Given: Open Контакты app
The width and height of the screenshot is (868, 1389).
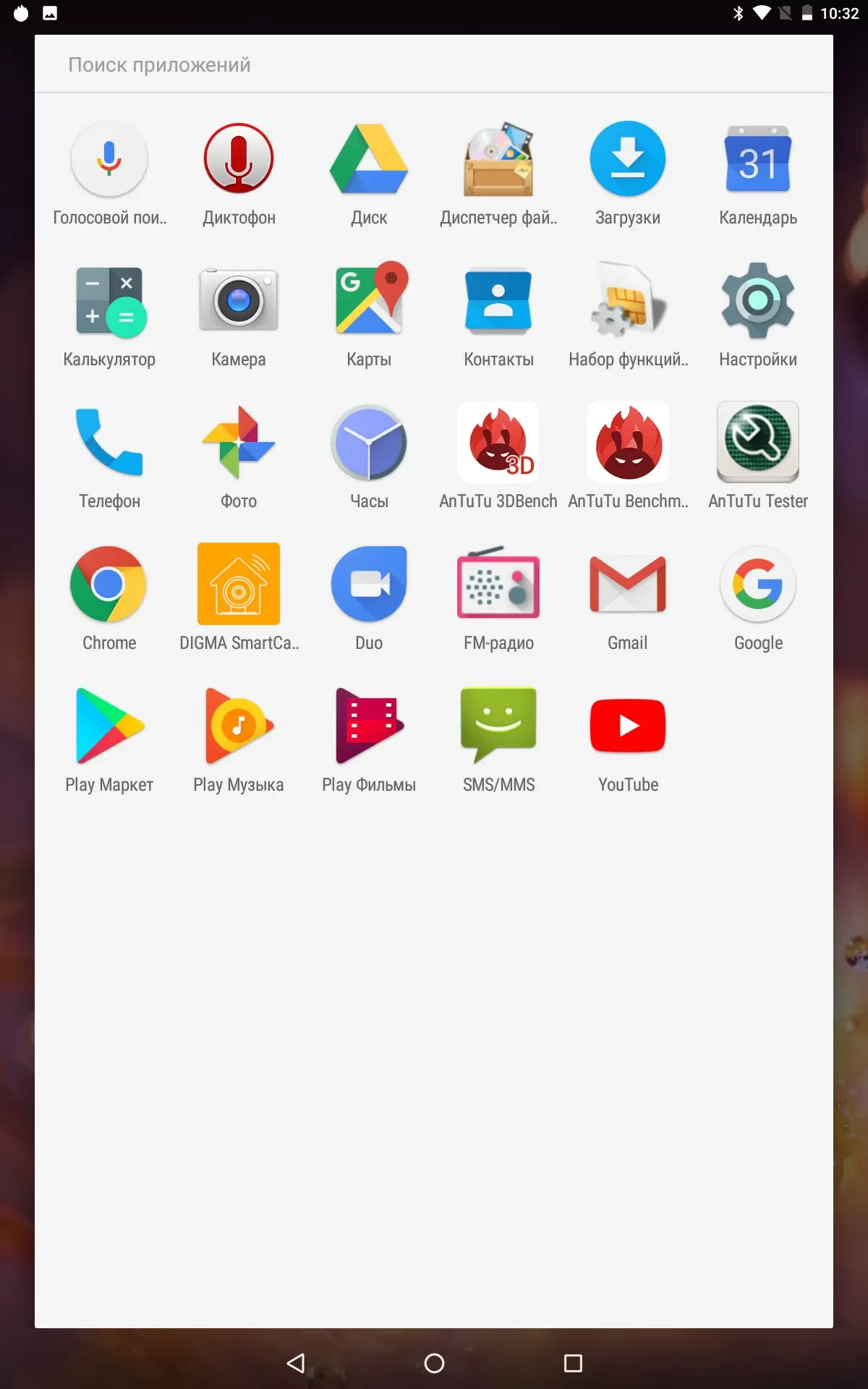Looking at the screenshot, I should pos(498,301).
